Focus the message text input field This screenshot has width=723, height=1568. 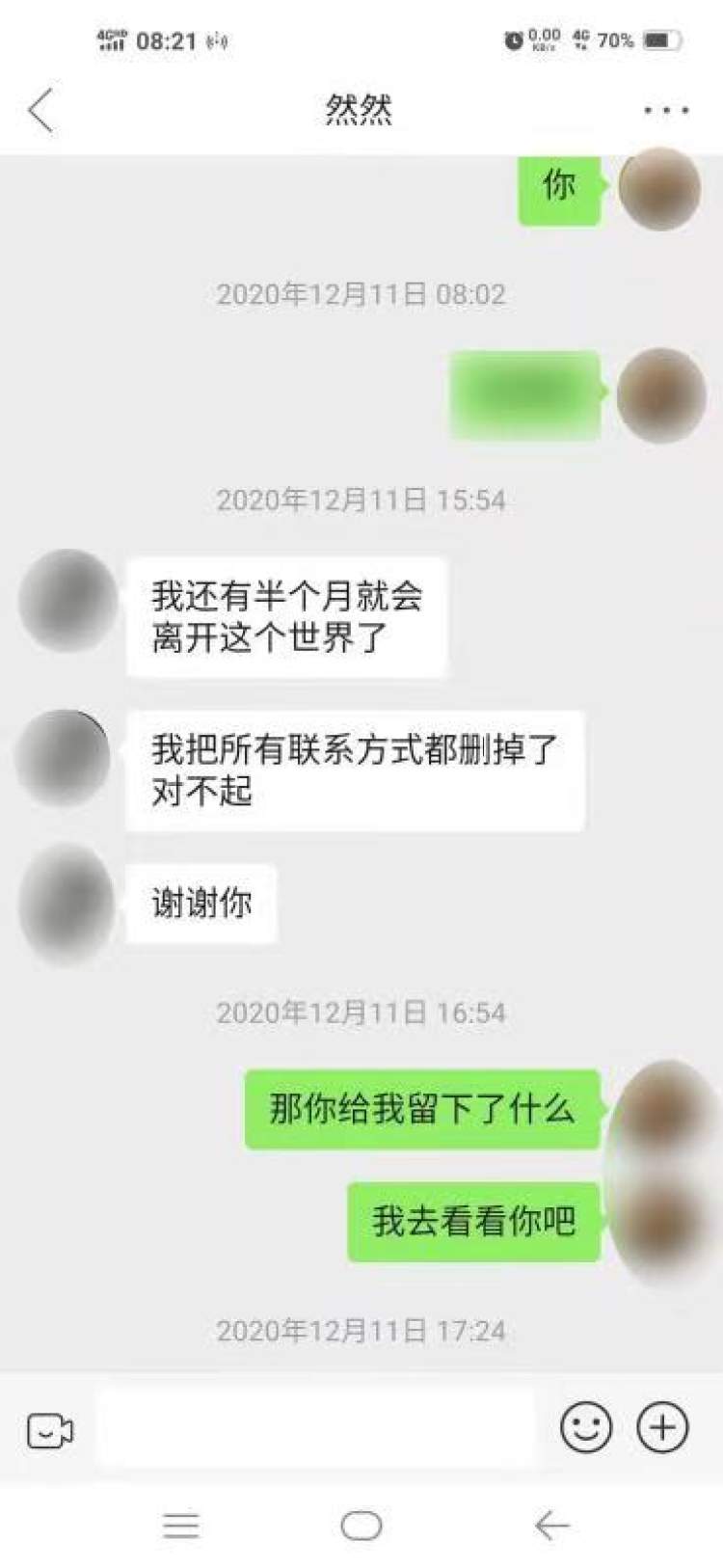(314, 1428)
